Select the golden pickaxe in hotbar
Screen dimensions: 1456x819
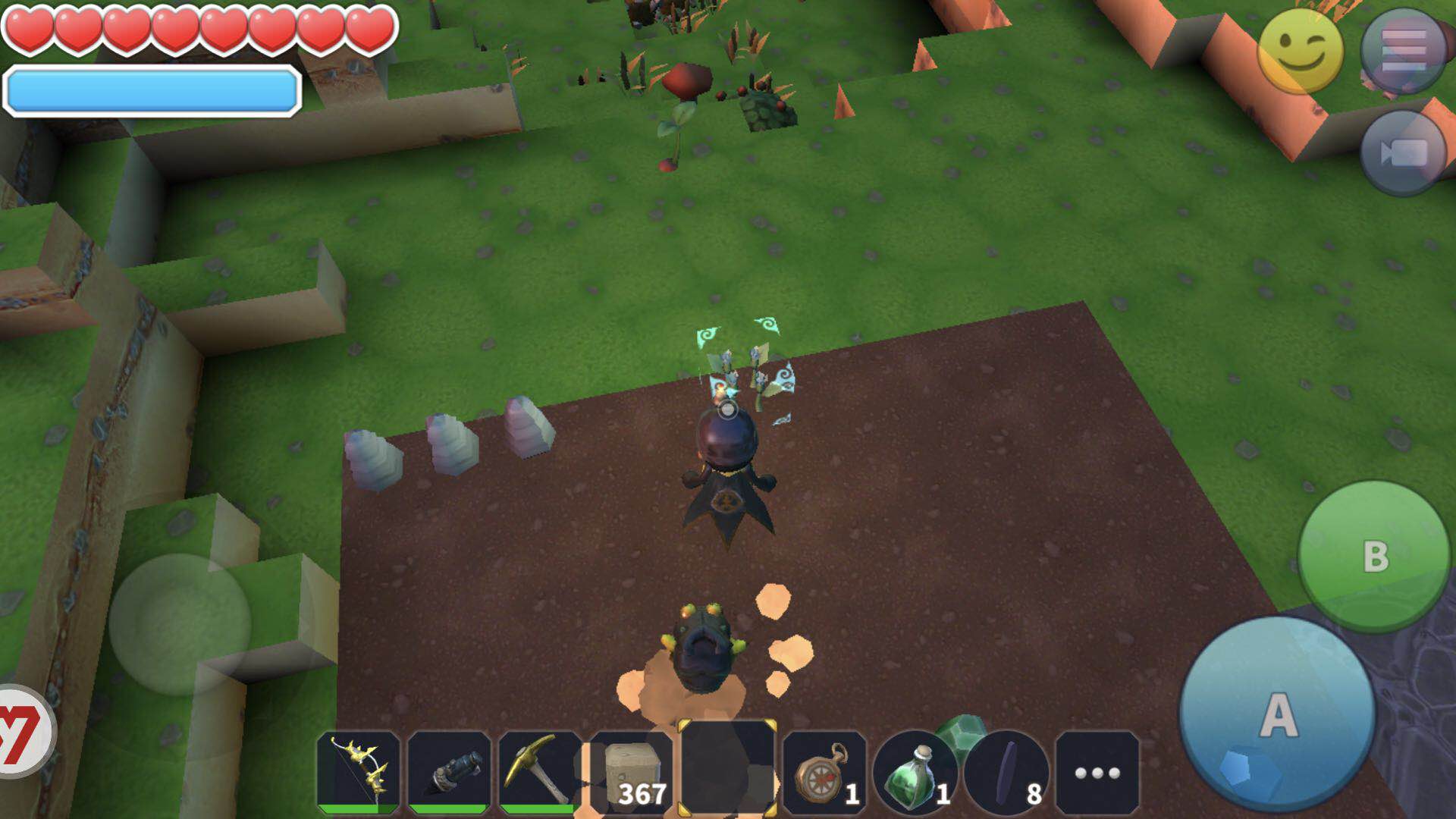tap(540, 772)
